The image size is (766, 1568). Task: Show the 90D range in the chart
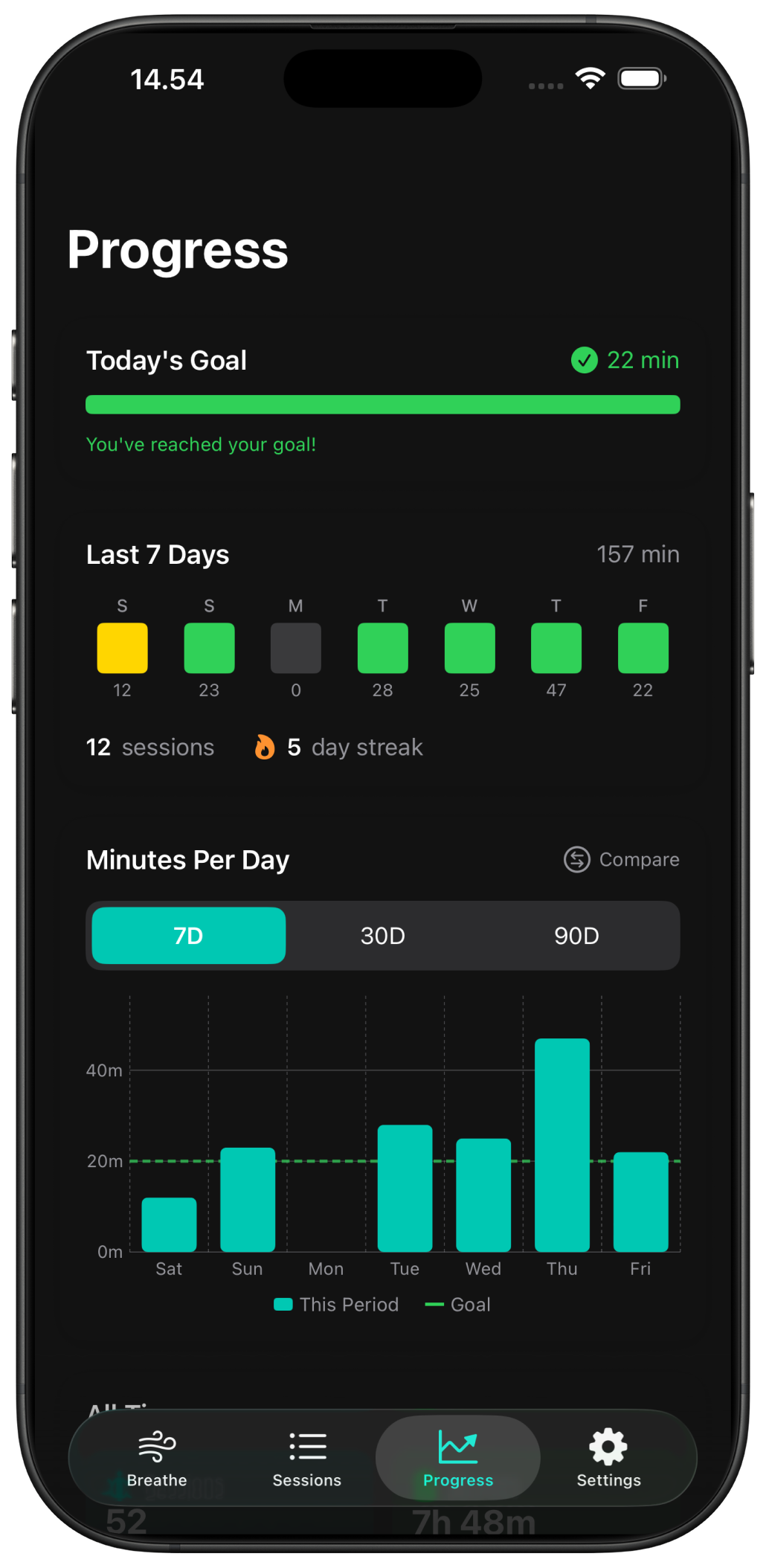click(x=576, y=936)
